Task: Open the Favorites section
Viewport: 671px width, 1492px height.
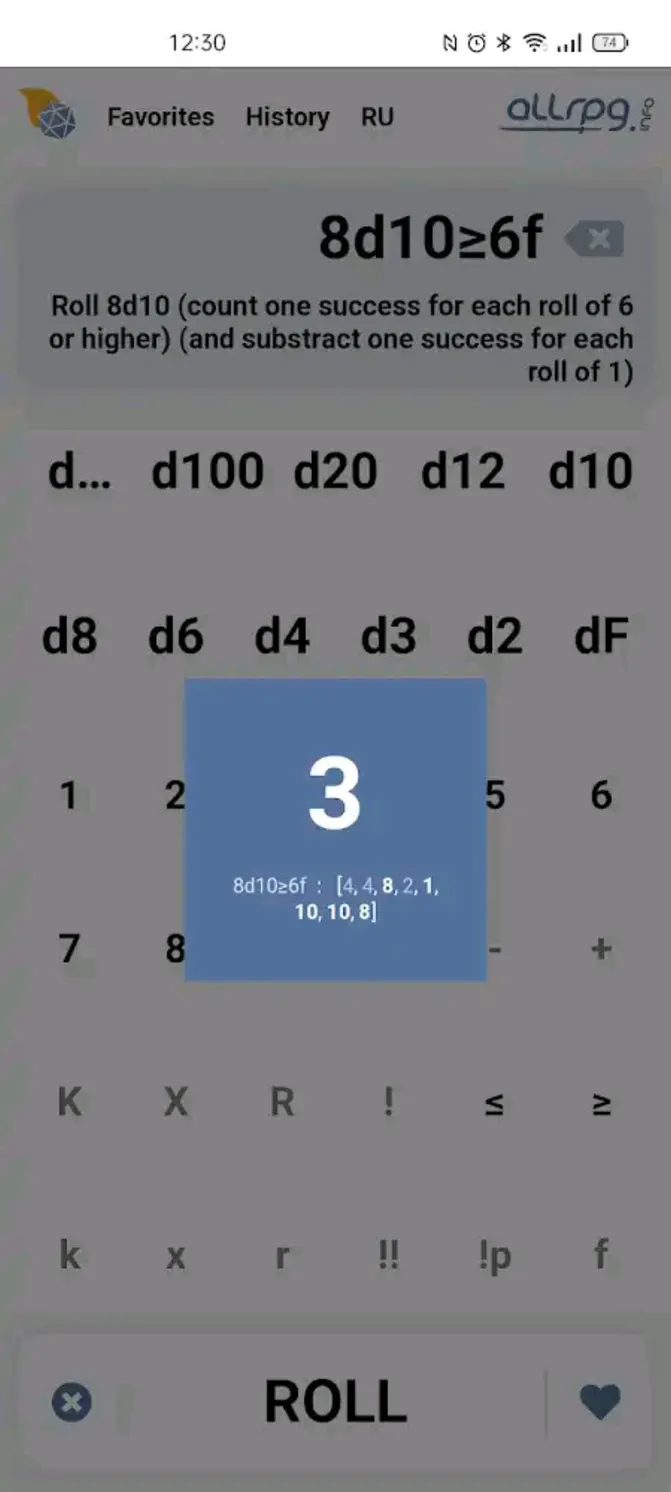Action: point(160,117)
